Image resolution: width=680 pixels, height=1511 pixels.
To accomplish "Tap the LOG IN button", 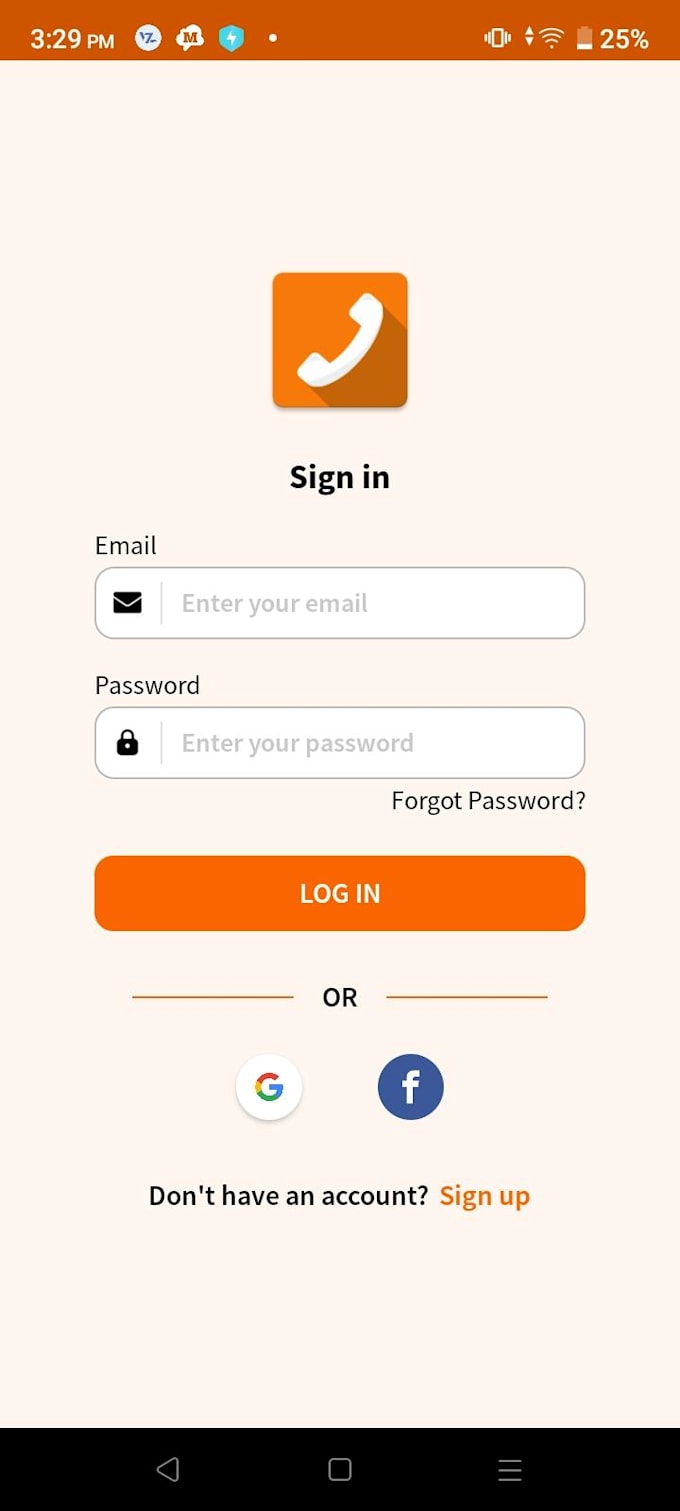I will tap(340, 893).
